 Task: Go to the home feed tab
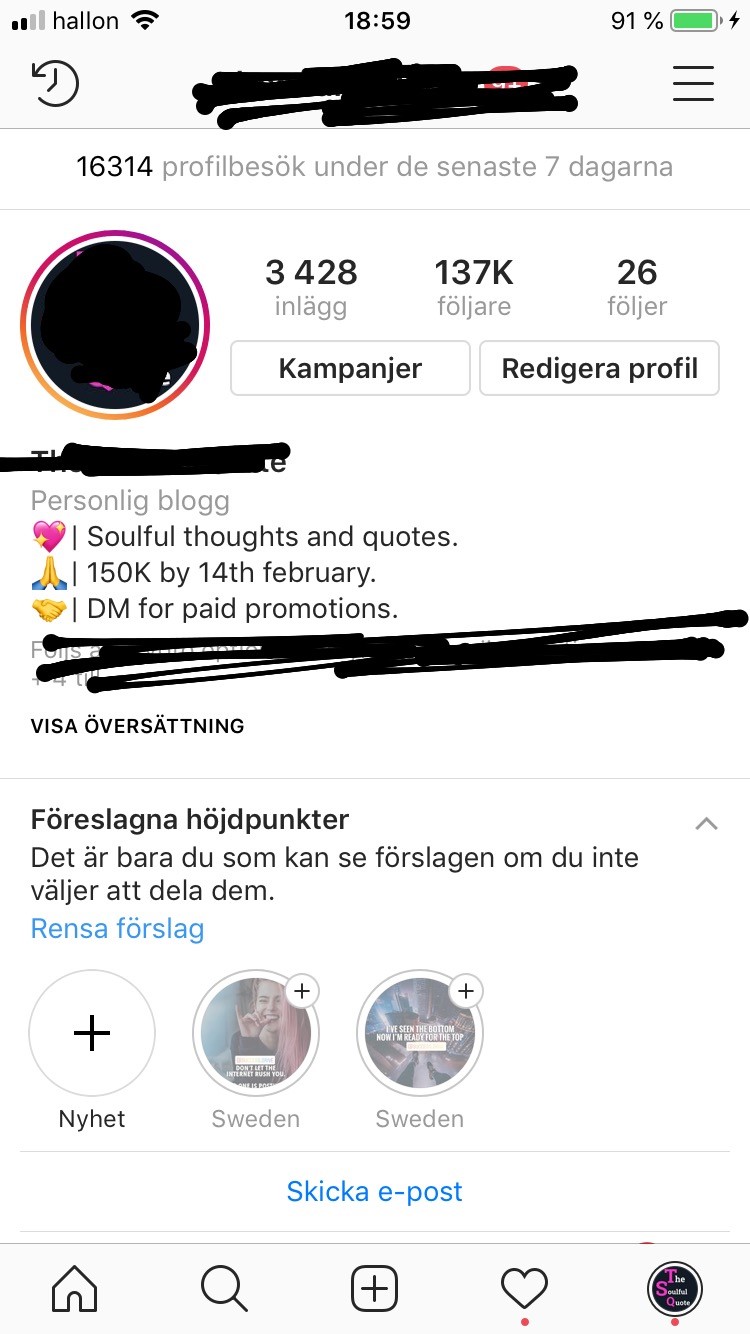click(75, 1289)
